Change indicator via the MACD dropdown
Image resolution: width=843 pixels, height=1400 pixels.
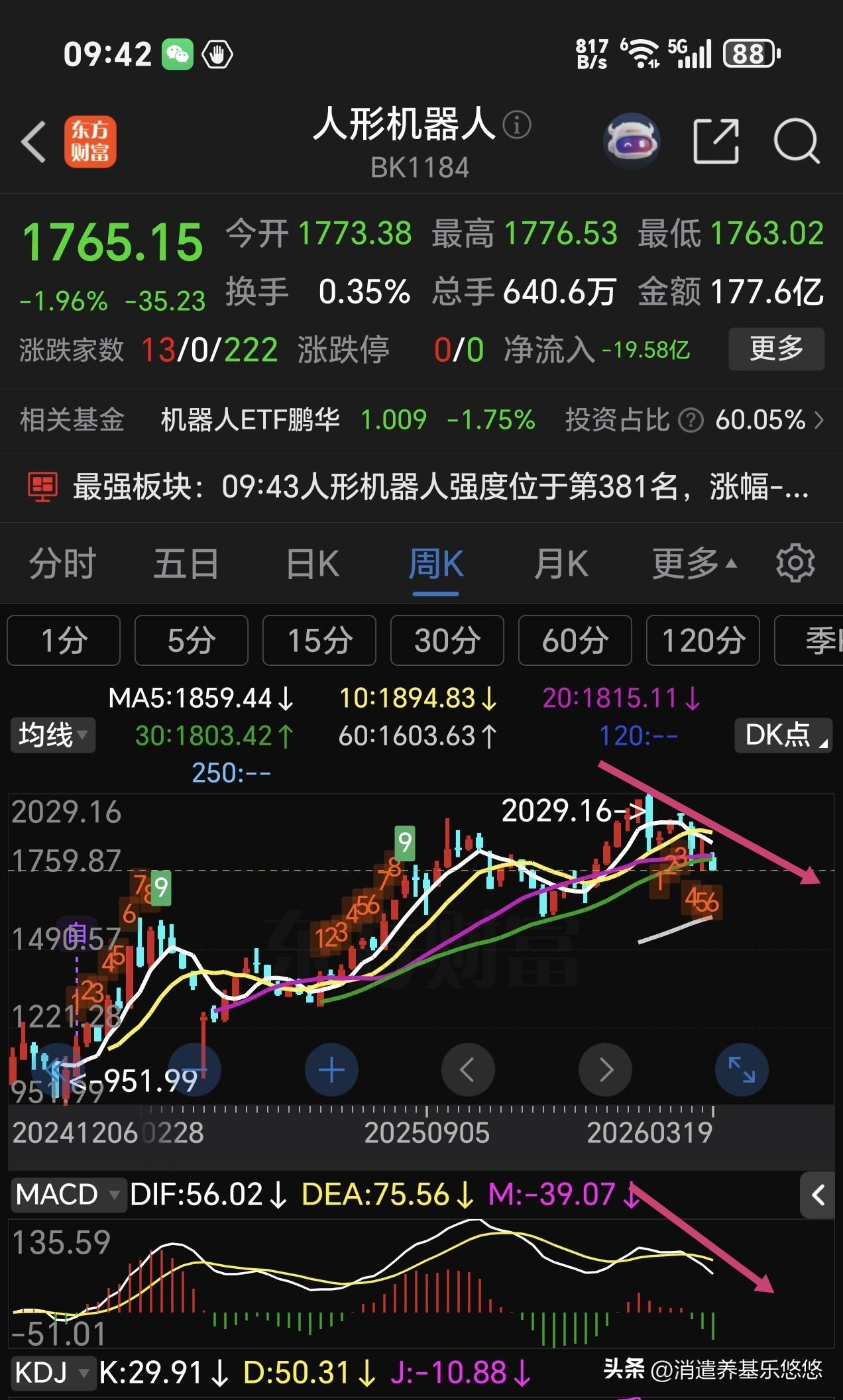[68, 1195]
